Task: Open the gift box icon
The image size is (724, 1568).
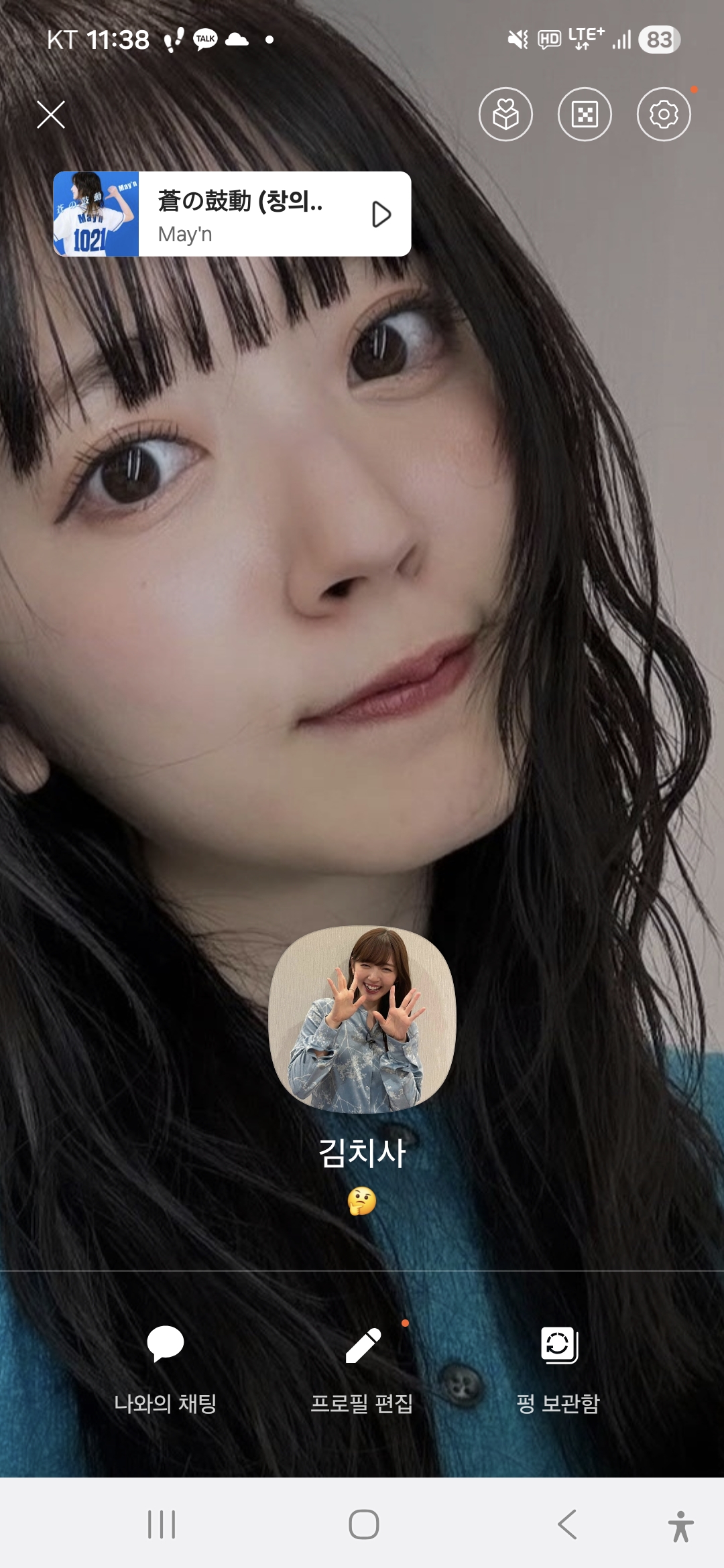Action: (505, 115)
